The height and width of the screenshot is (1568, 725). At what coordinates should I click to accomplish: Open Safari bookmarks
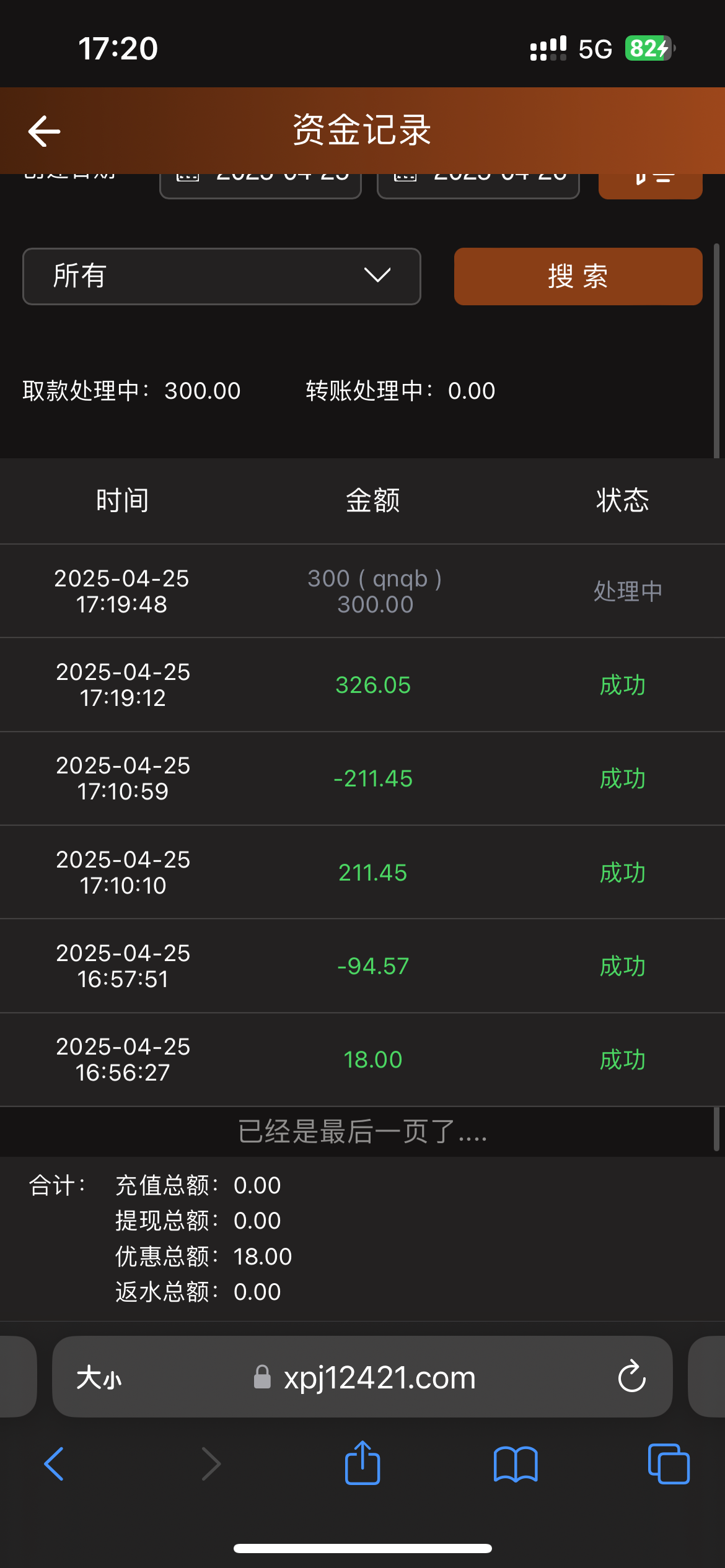[x=516, y=1464]
